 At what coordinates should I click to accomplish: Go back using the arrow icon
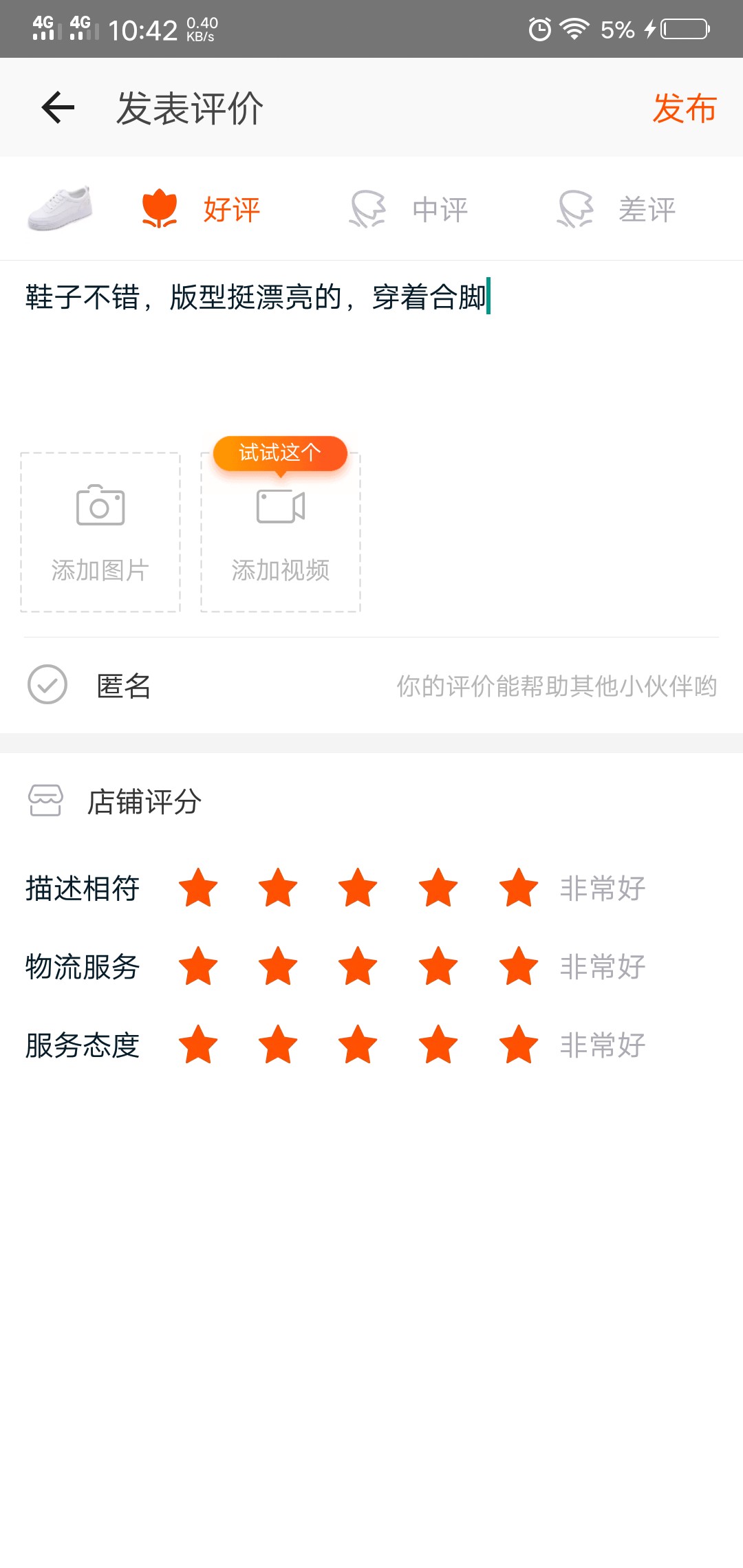click(x=58, y=108)
